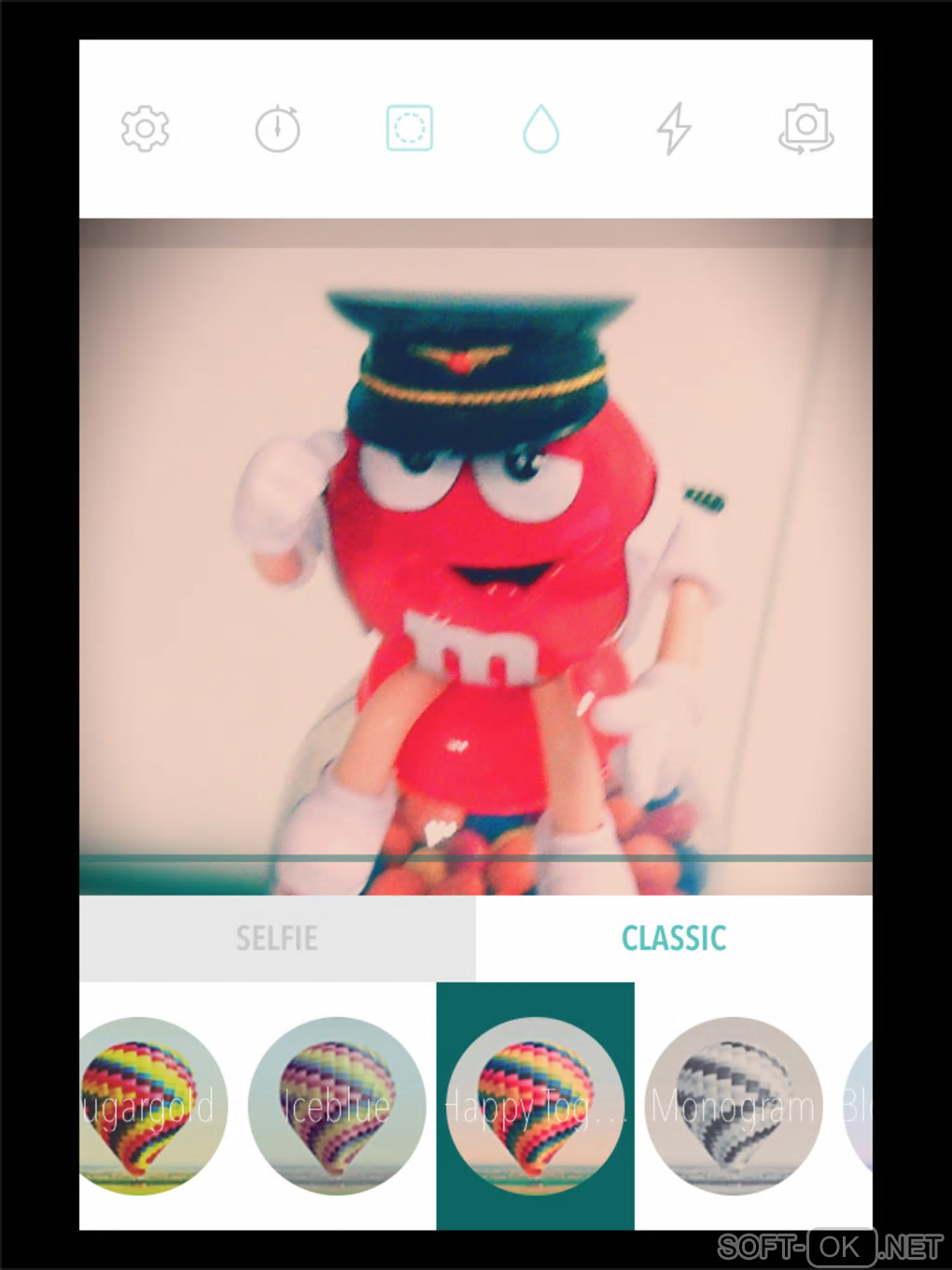Image resolution: width=952 pixels, height=1270 pixels.
Task: Select the Classic filter tab
Action: (x=674, y=938)
